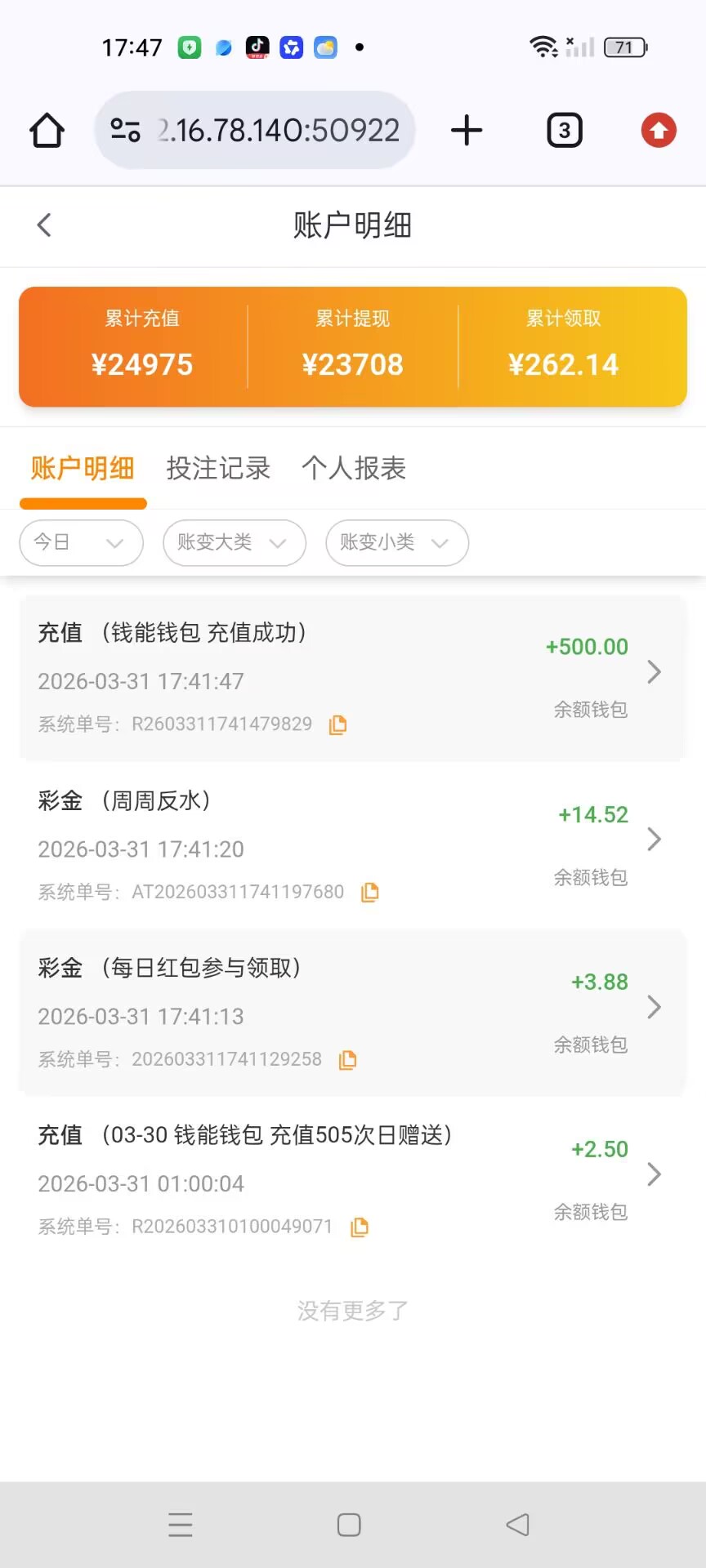706x1568 pixels.
Task: Copy order number R202603310100049071
Action: [359, 1227]
